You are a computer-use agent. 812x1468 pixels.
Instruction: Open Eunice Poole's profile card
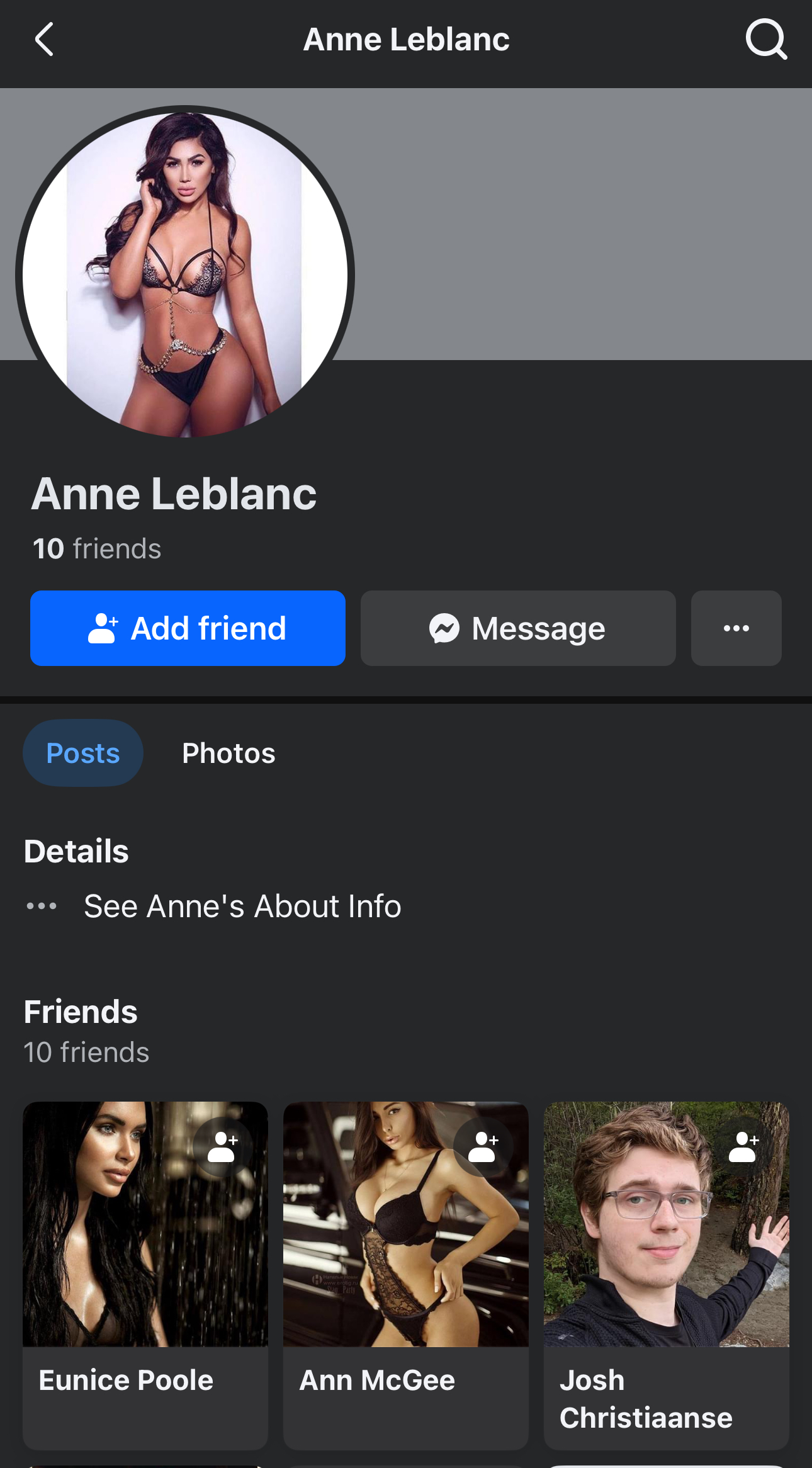click(145, 1275)
